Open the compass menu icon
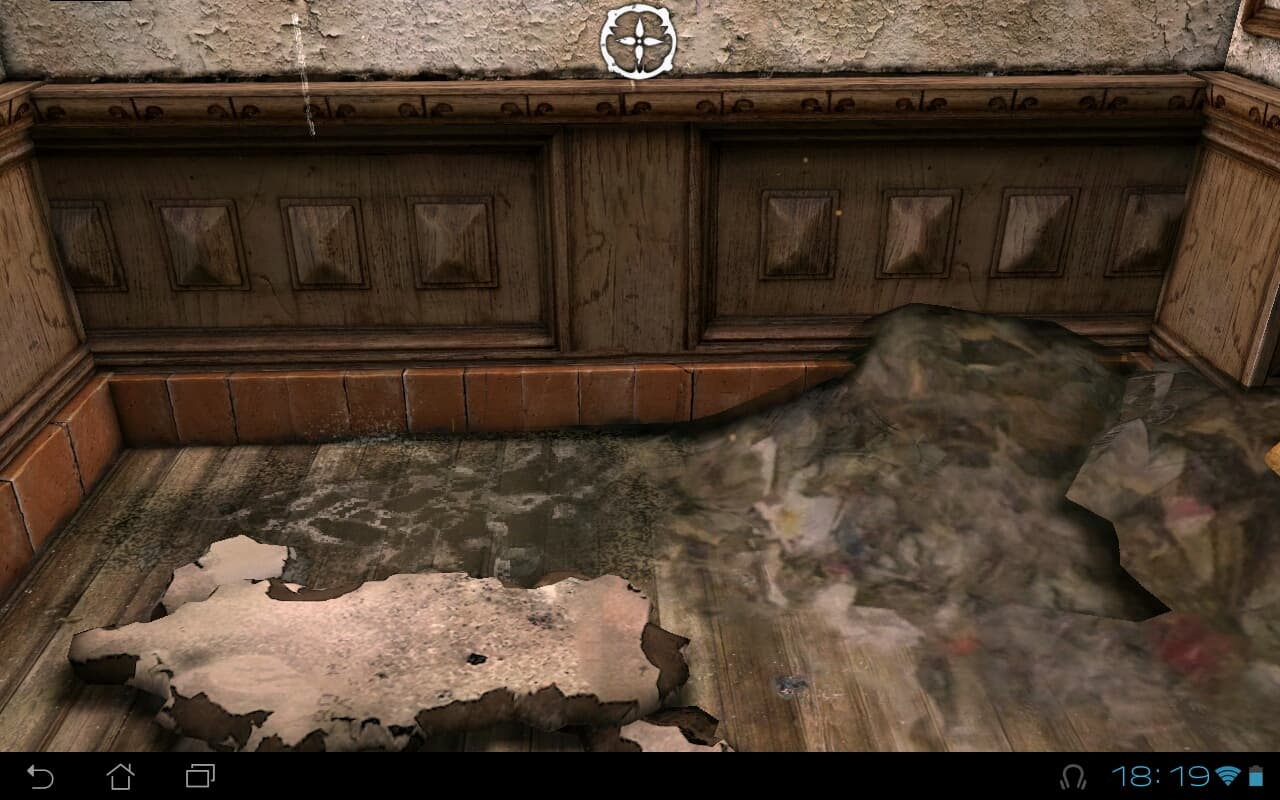This screenshot has width=1280, height=800. (x=638, y=41)
